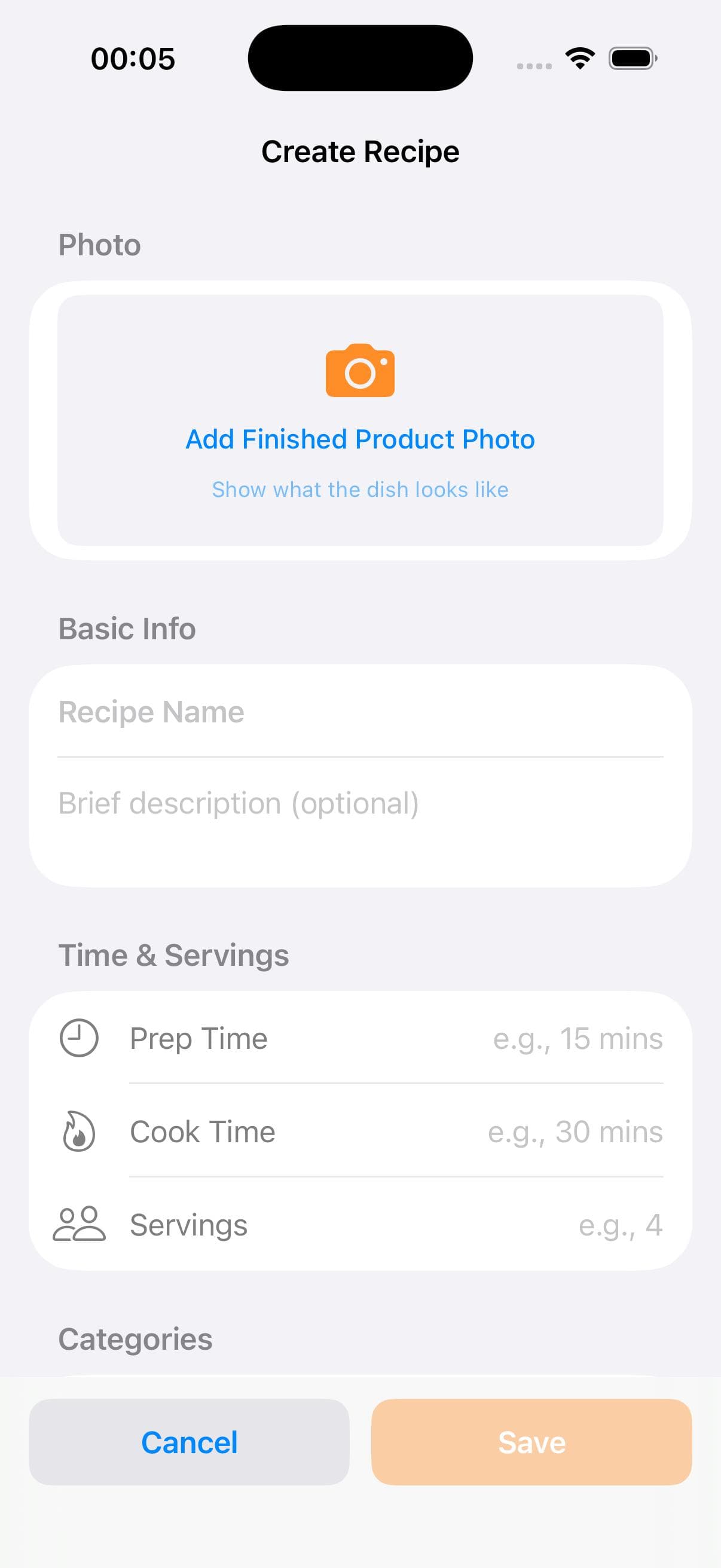Click the Time & Servings heading
Viewport: 721px width, 1568px height.
[174, 954]
